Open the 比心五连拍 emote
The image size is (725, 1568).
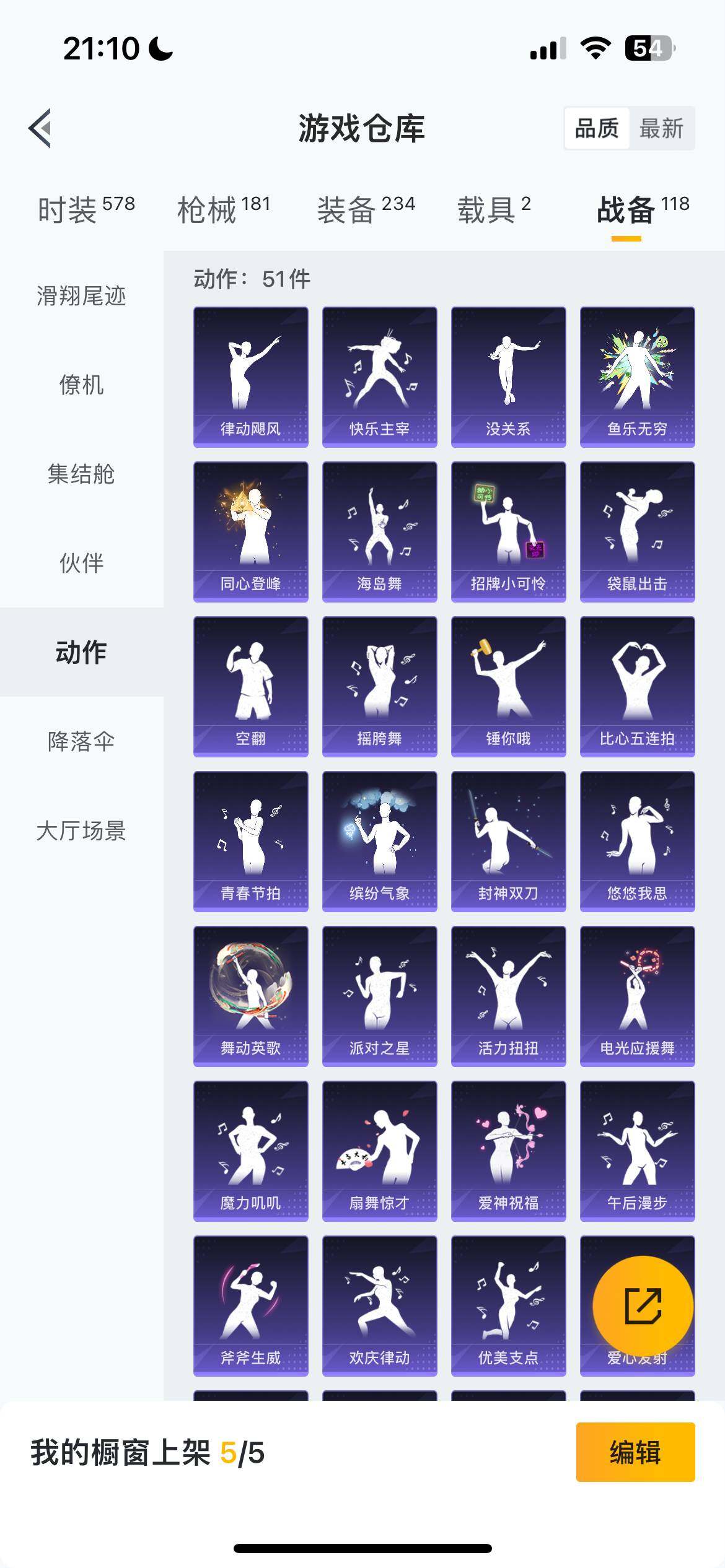click(x=636, y=684)
